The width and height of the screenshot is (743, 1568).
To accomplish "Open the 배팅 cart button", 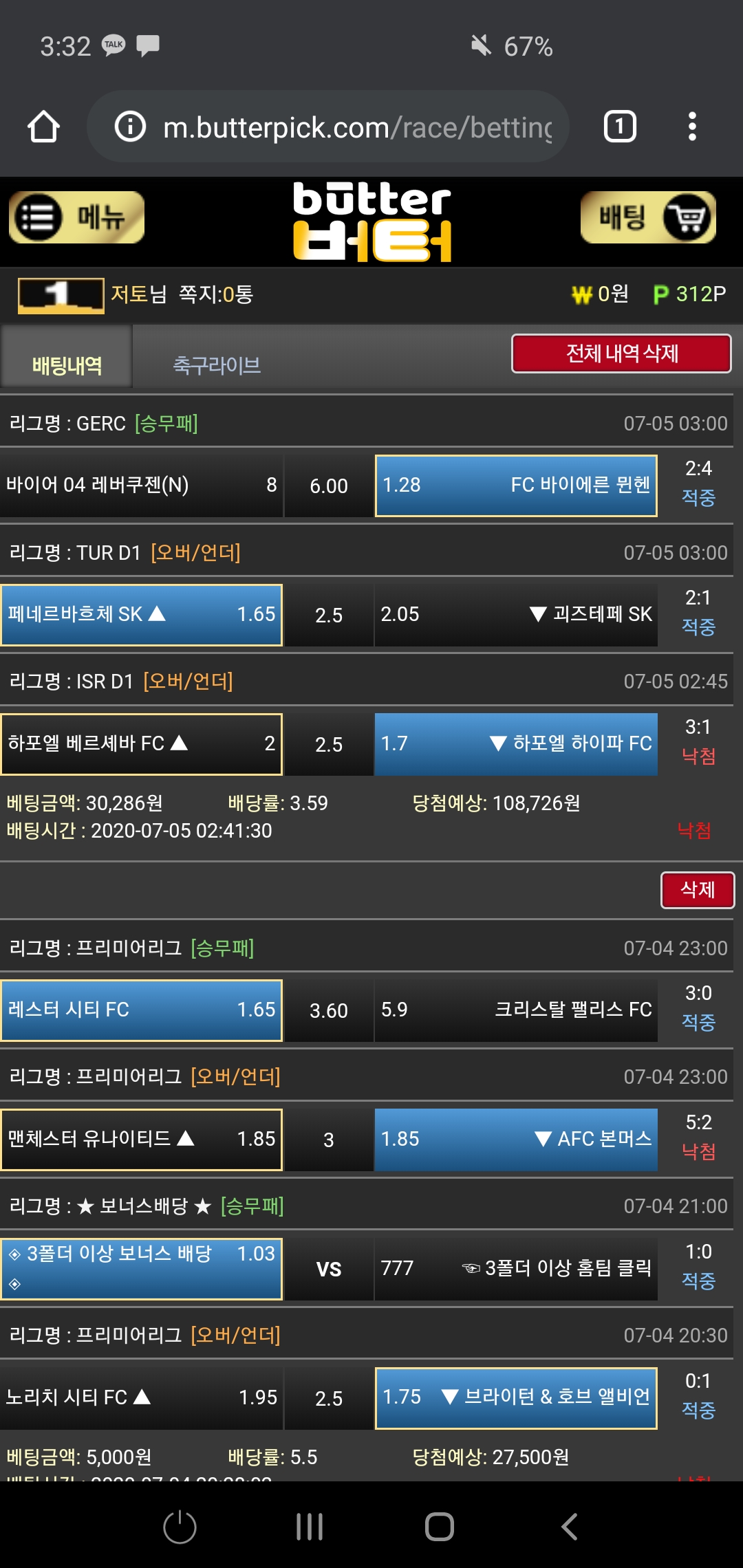I will coord(648,218).
